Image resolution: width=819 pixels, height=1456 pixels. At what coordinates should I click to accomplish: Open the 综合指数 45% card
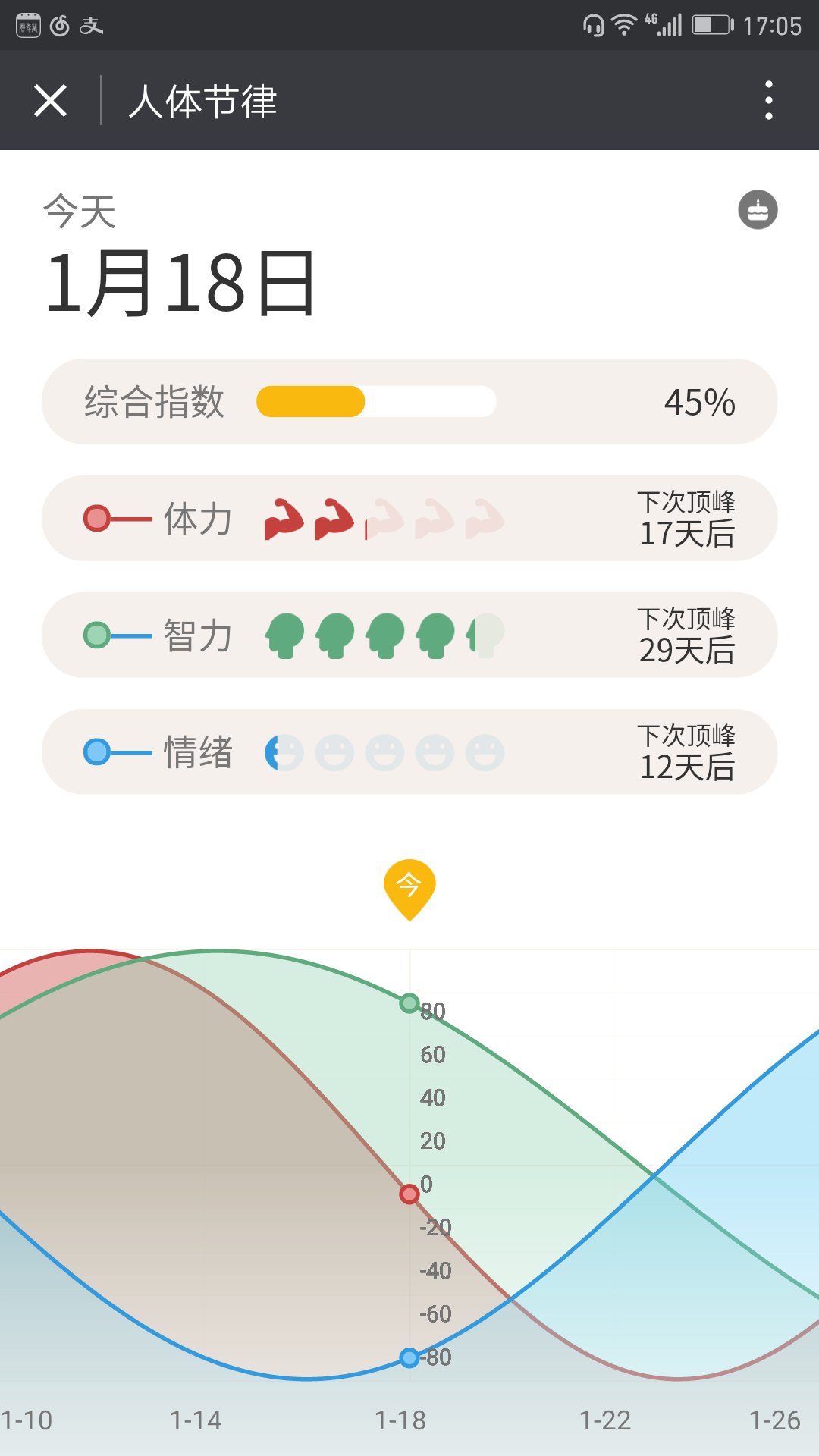(x=409, y=402)
